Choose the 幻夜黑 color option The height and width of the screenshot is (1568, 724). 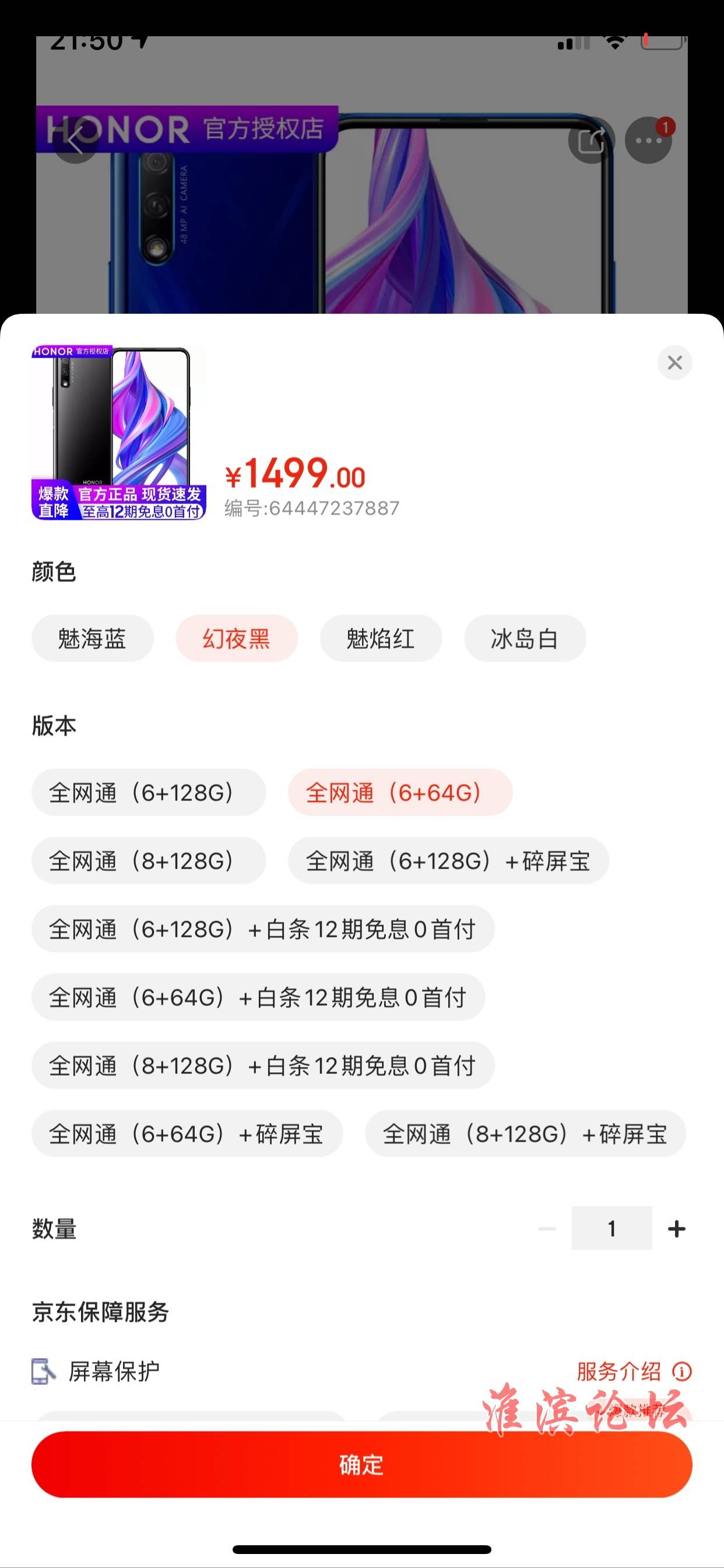pyautogui.click(x=237, y=639)
